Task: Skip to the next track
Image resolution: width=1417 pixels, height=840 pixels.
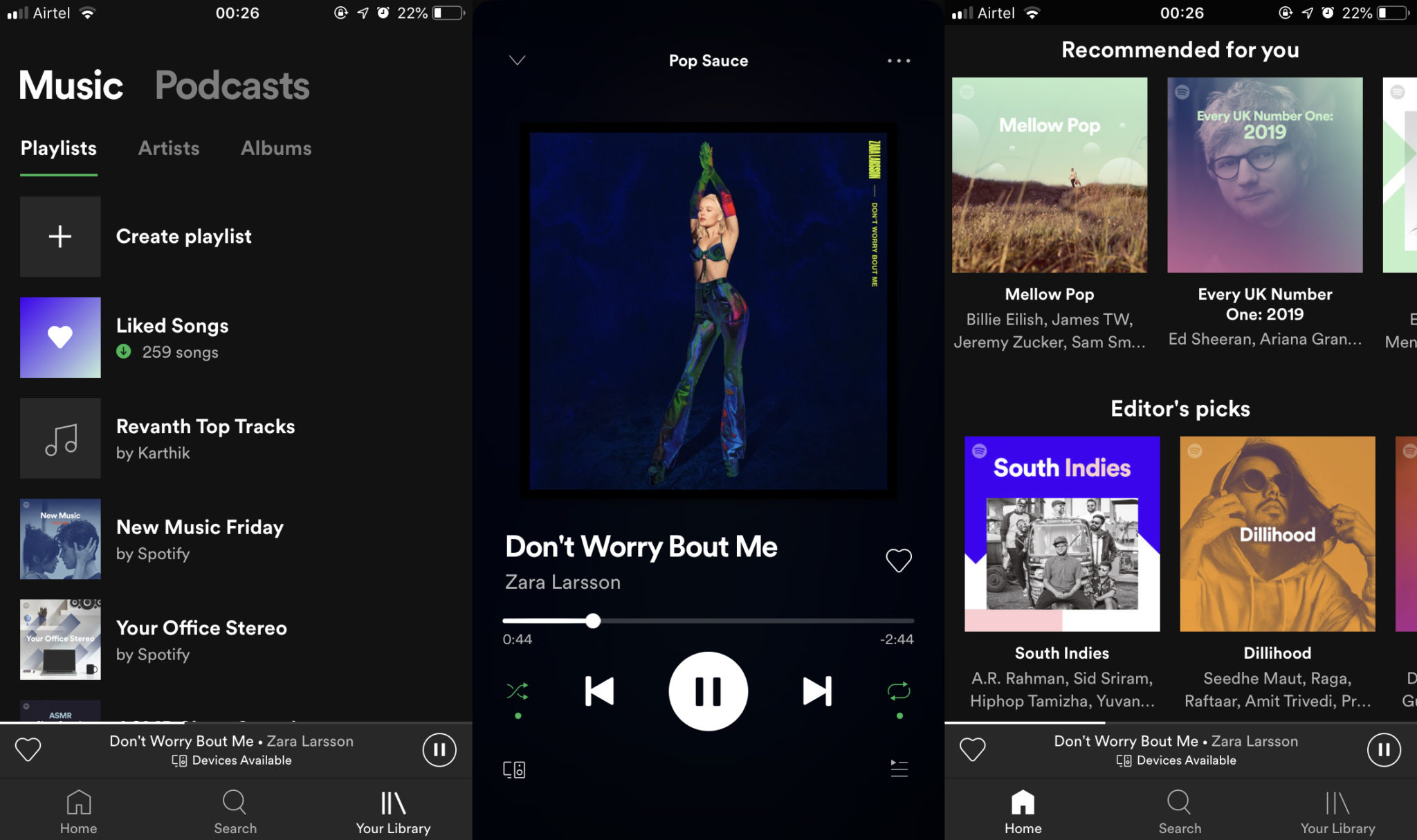Action: [817, 691]
